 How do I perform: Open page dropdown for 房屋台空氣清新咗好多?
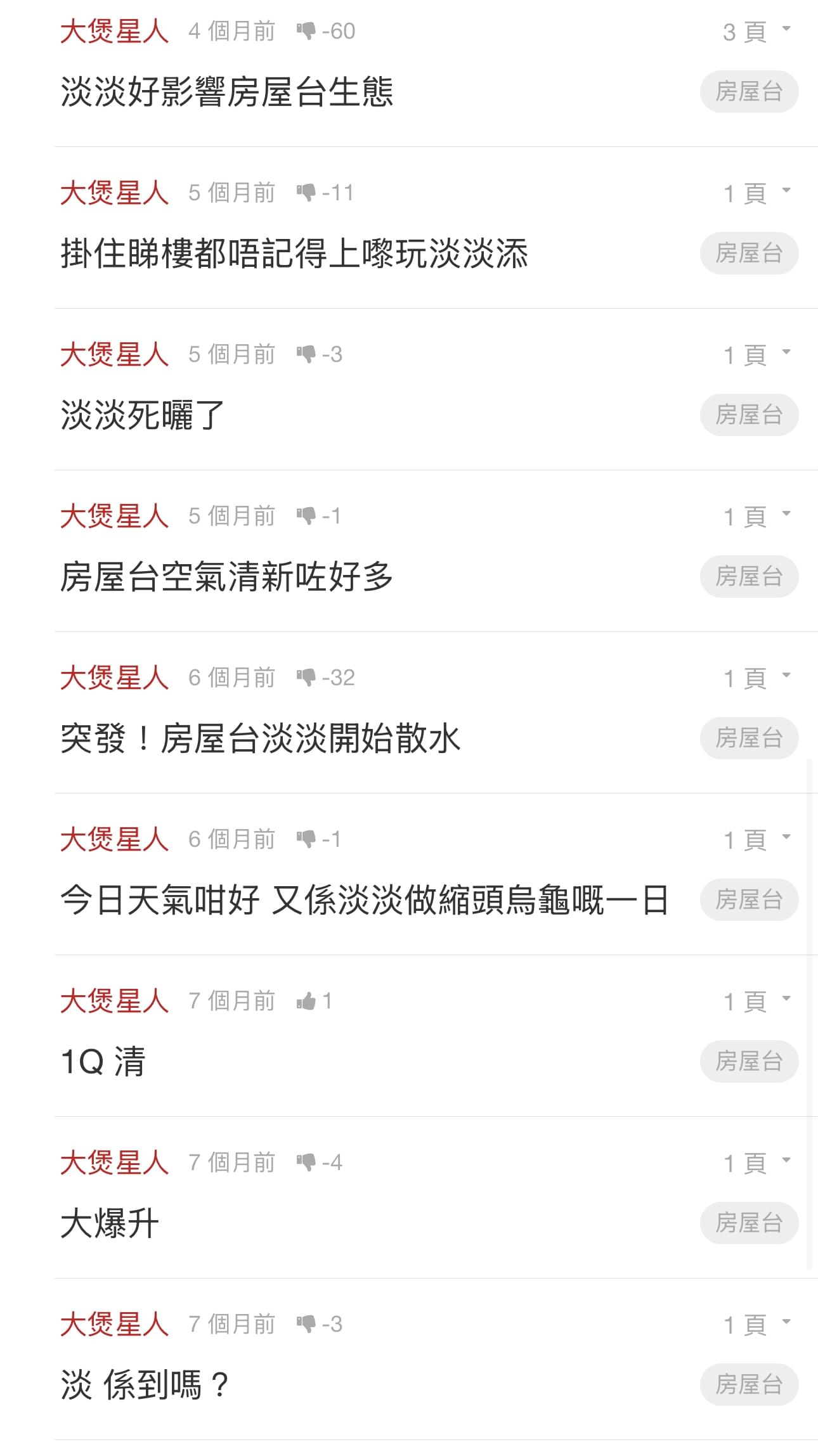pyautogui.click(x=757, y=517)
